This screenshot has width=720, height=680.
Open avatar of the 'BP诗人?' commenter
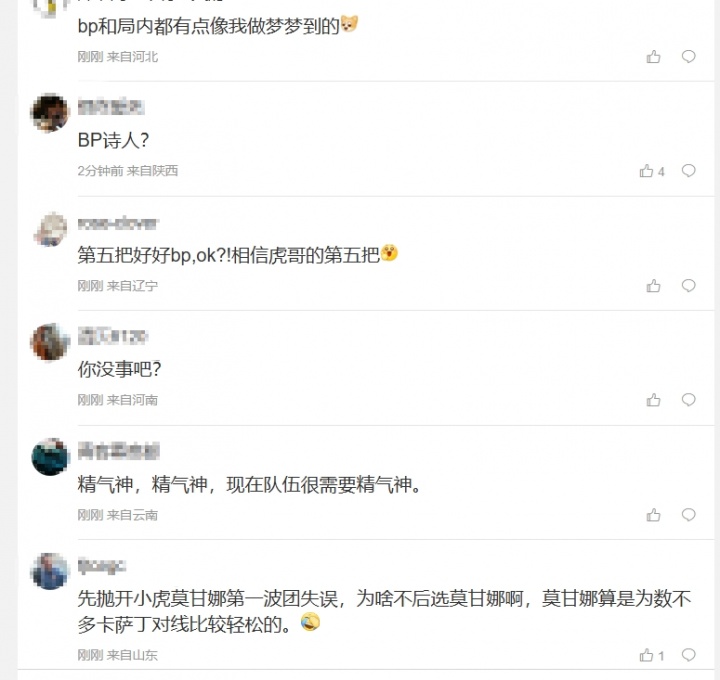(49, 114)
